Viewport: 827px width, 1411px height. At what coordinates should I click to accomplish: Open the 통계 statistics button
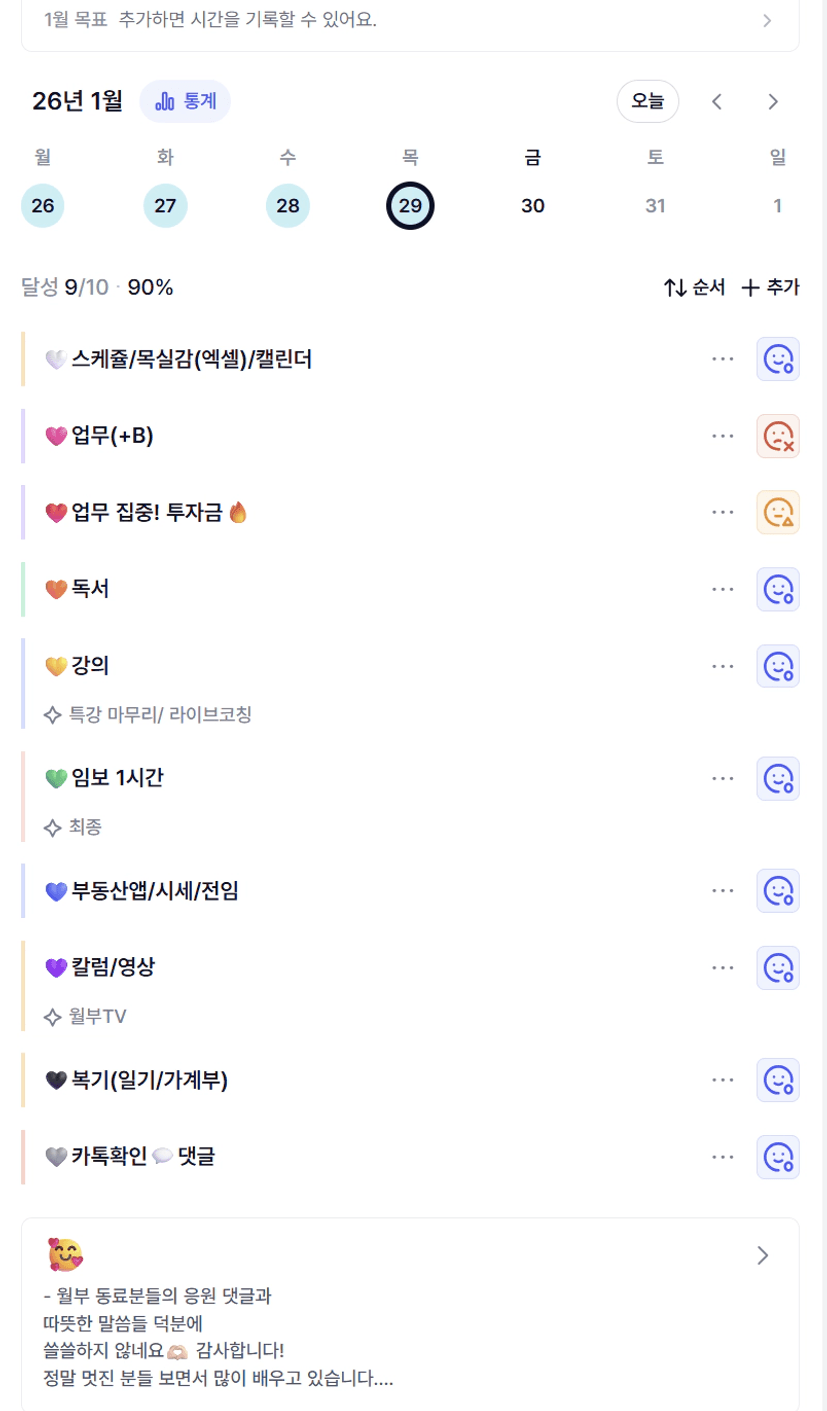pyautogui.click(x=185, y=101)
